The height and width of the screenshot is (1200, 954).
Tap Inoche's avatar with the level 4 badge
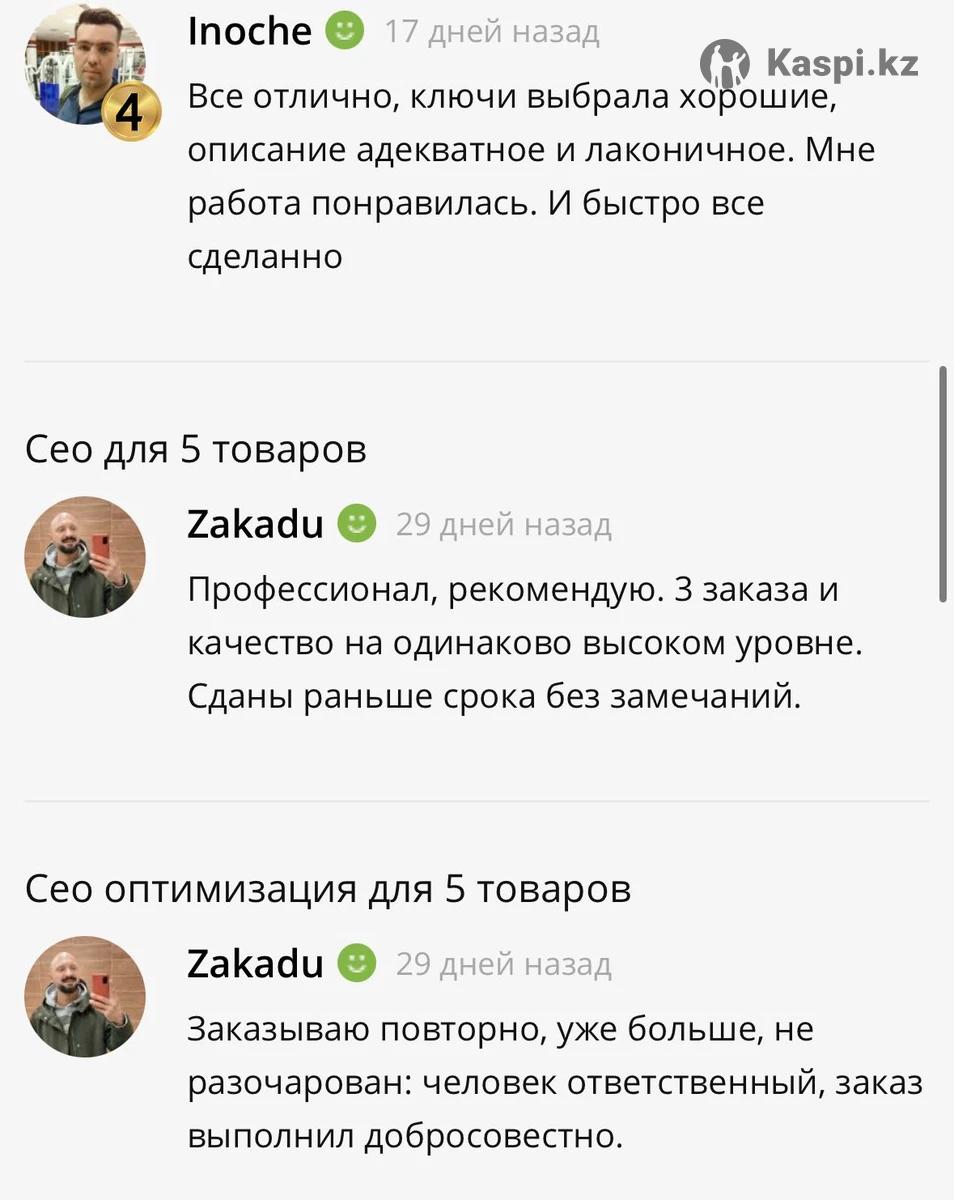pyautogui.click(x=85, y=66)
